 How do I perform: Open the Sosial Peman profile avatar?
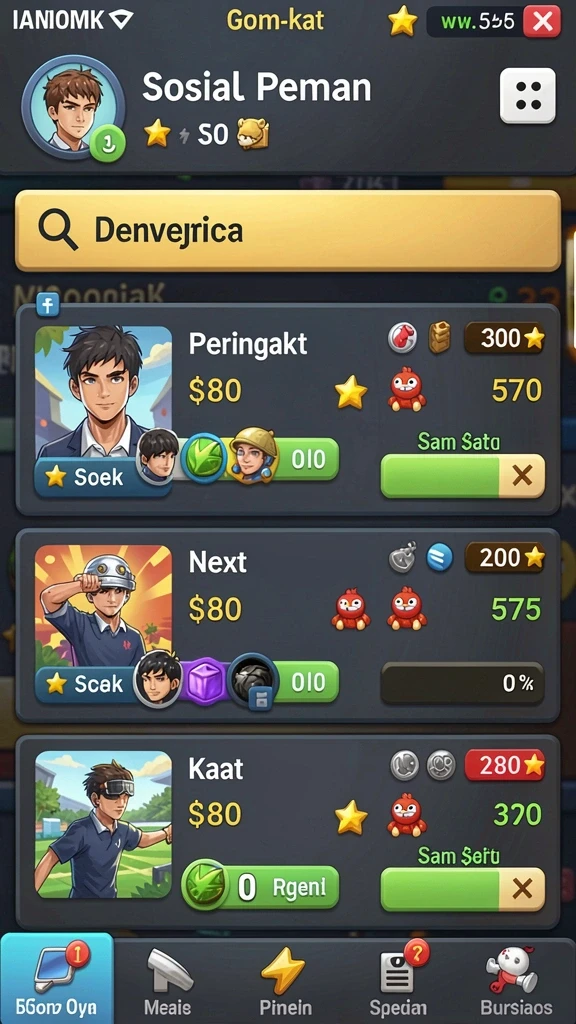tap(73, 107)
